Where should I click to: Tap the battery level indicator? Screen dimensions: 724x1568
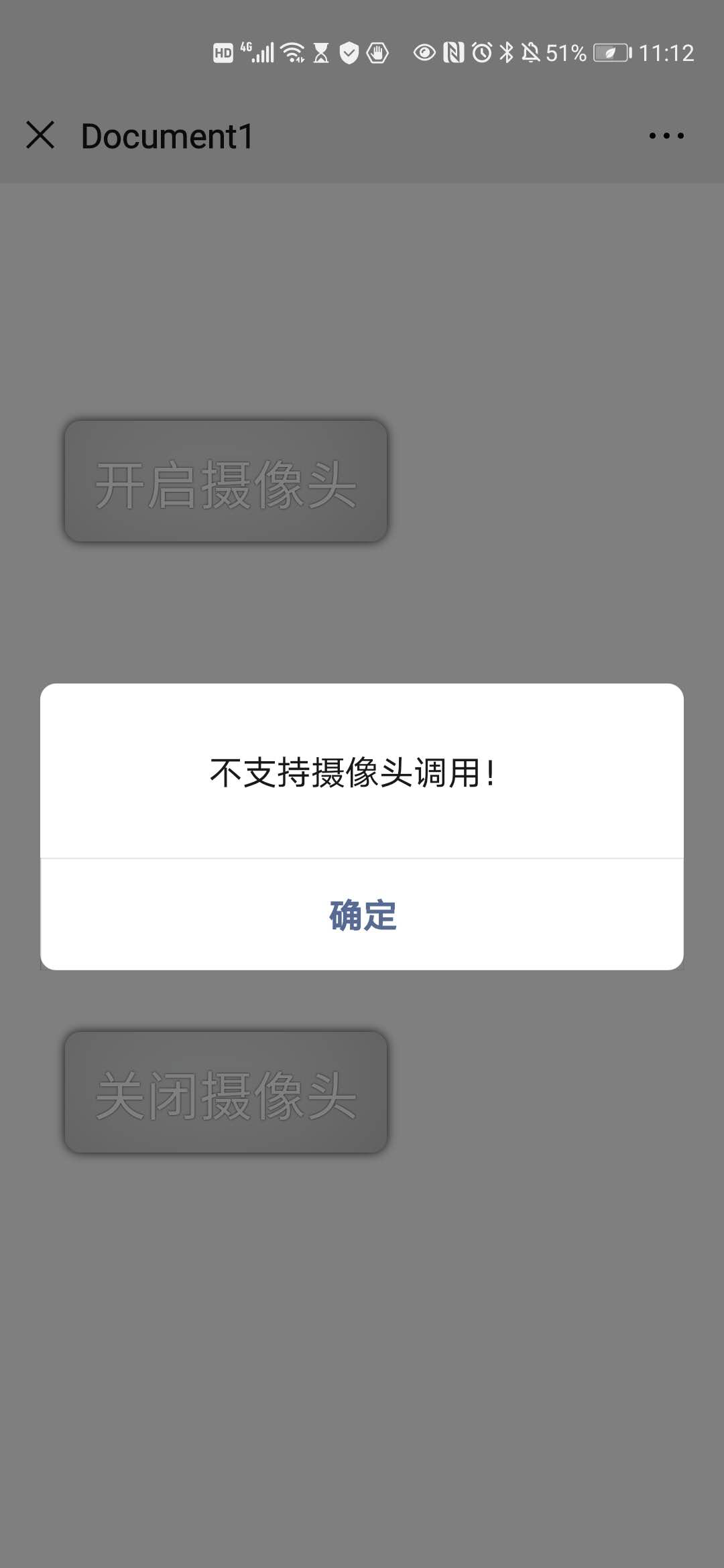point(611,52)
